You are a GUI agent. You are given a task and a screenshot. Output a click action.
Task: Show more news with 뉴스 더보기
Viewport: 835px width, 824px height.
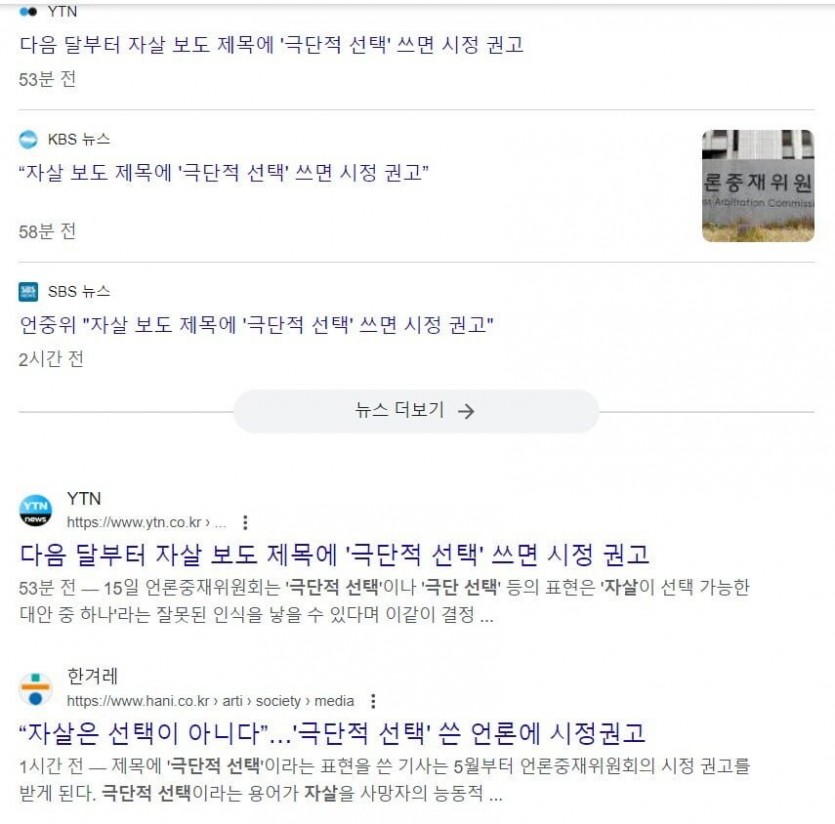pos(415,411)
